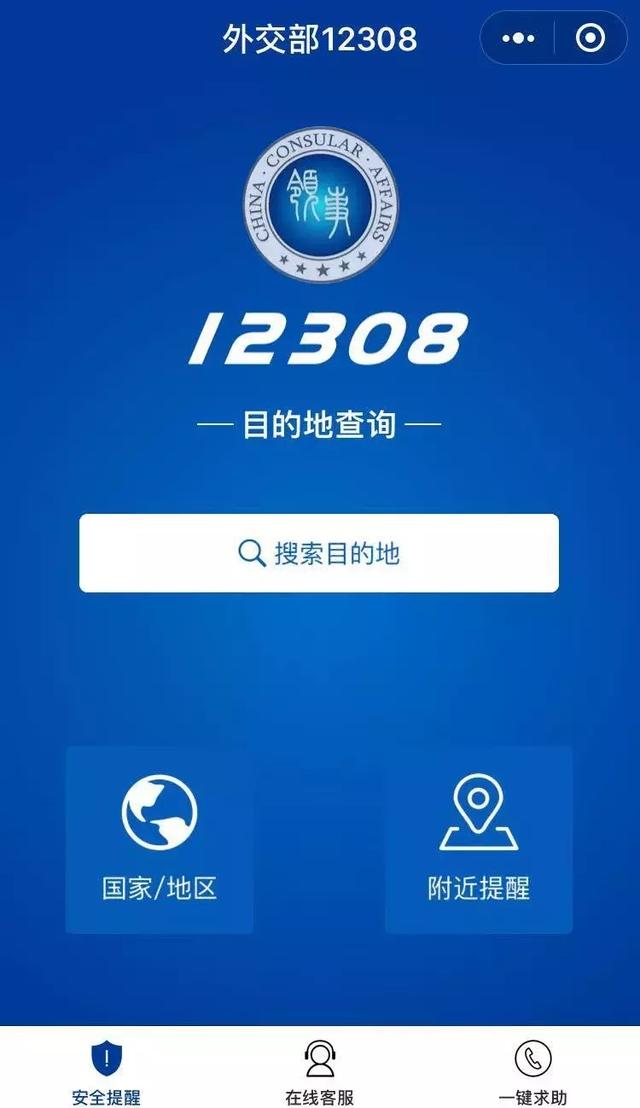Open the 附近提醒 card
This screenshot has width=640, height=1108.
478,840
